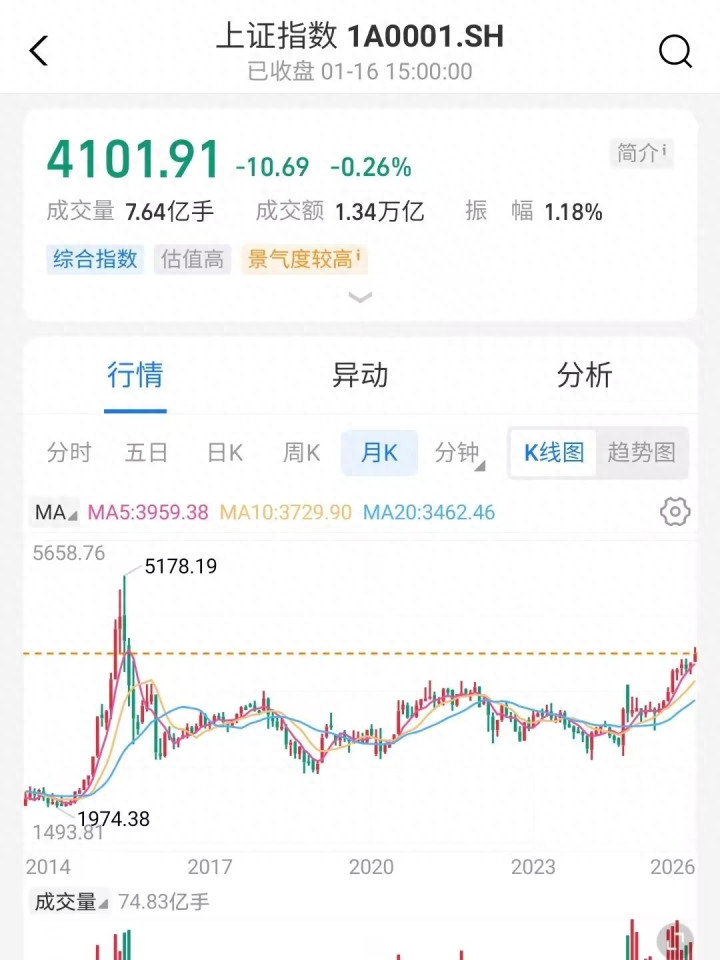Go back using the top-left arrow
This screenshot has width=720, height=960.
pos(39,51)
